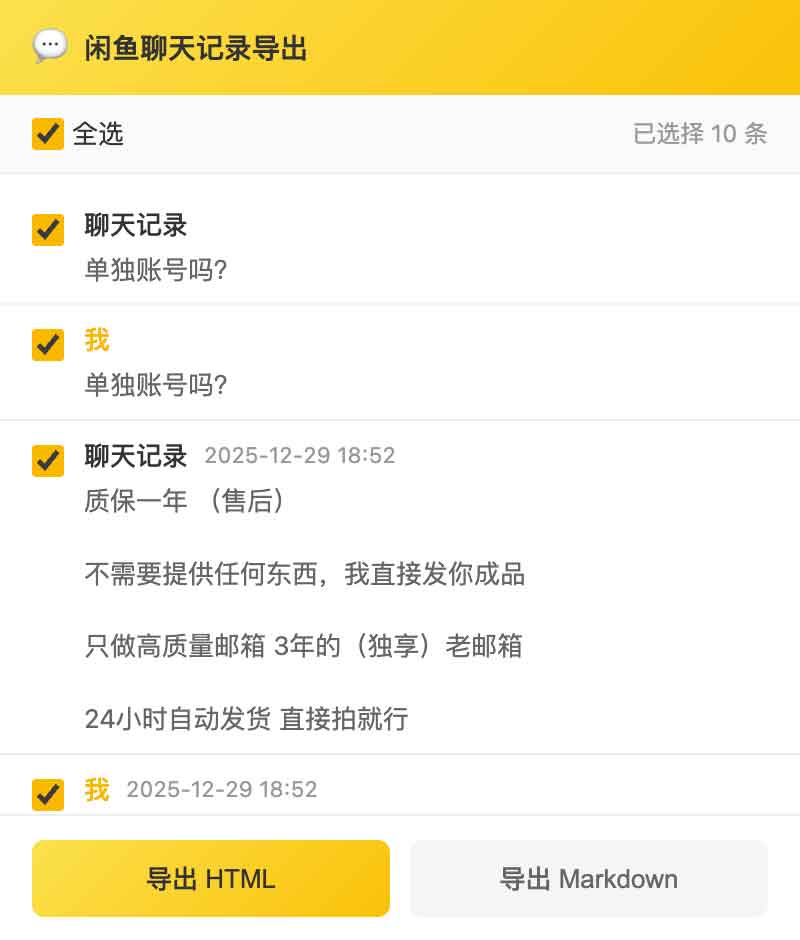Viewport: 800px width, 940px height.
Task: Toggle the 全选 select-all checkbox
Action: tap(48, 133)
